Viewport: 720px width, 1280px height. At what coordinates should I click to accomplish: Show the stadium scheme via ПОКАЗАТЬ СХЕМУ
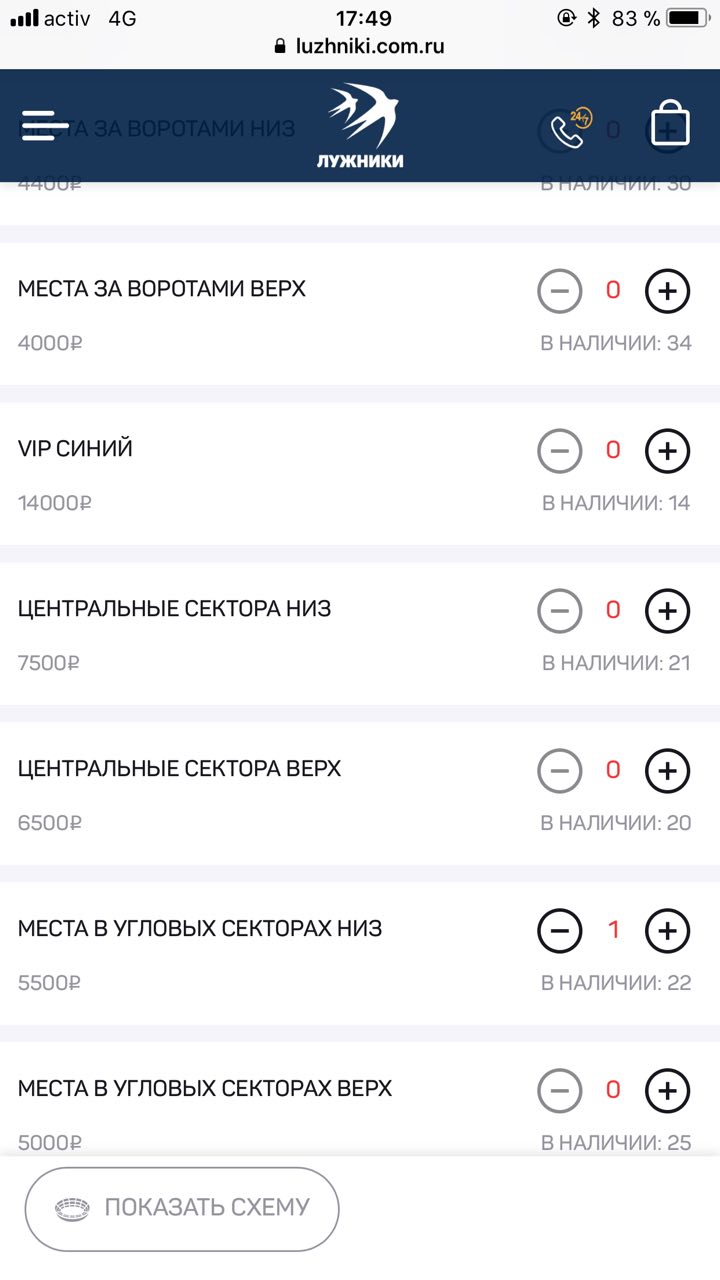click(x=182, y=1208)
